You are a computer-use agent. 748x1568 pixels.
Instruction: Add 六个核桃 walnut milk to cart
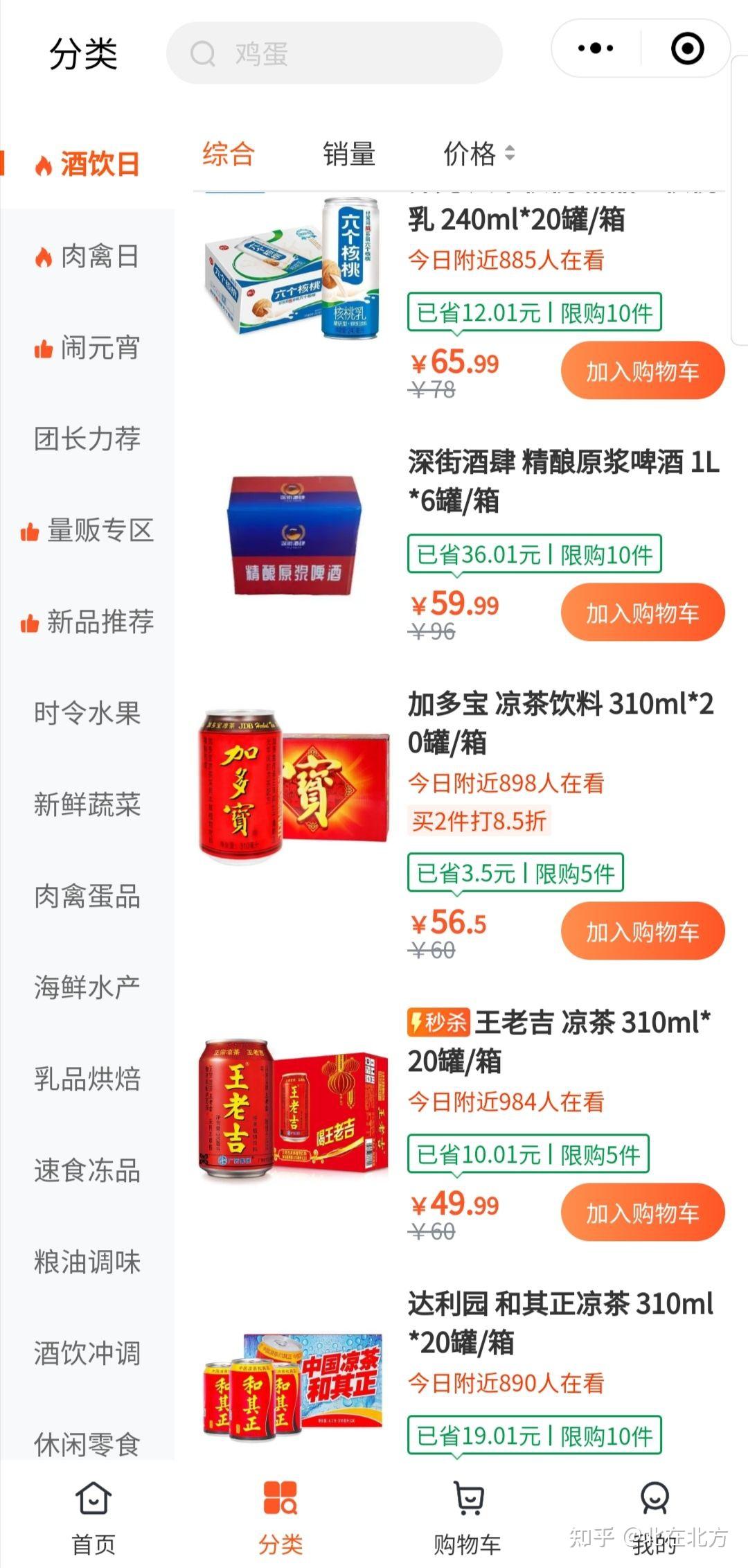pos(642,371)
